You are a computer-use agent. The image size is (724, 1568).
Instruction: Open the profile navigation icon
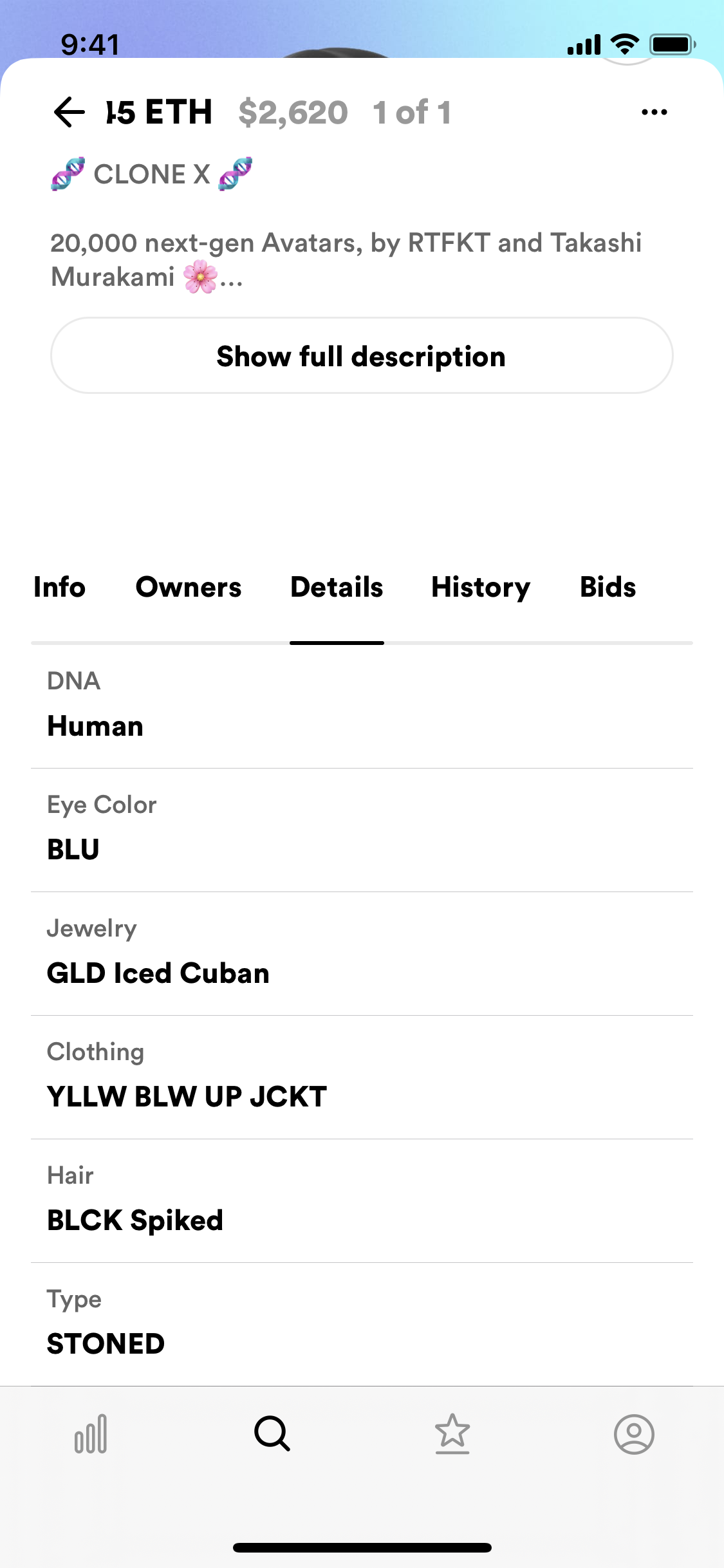coord(634,1434)
